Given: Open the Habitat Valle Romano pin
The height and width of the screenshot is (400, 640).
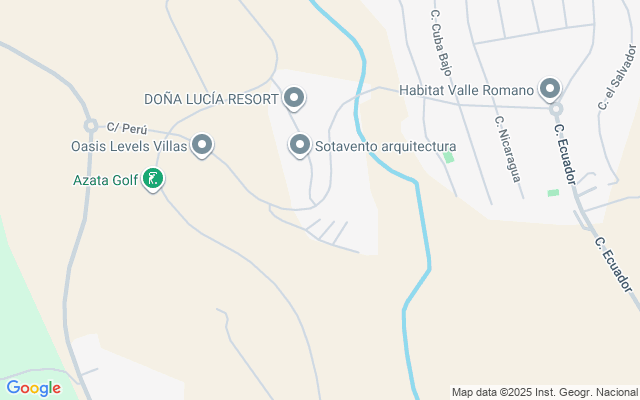Looking at the screenshot, I should [x=550, y=89].
